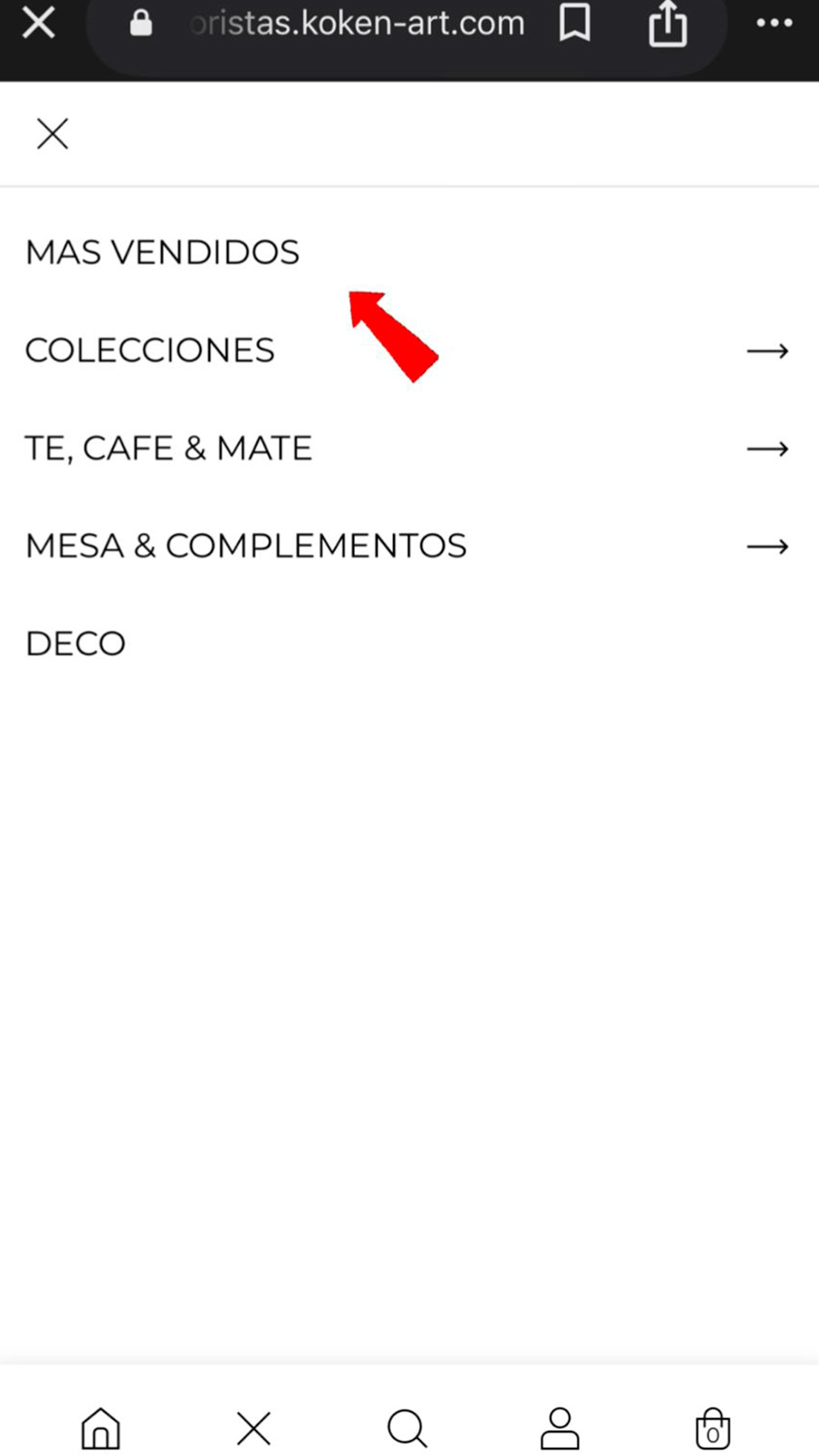
Task: Select the MAS VENDIDOS menu entry
Action: [x=162, y=252]
